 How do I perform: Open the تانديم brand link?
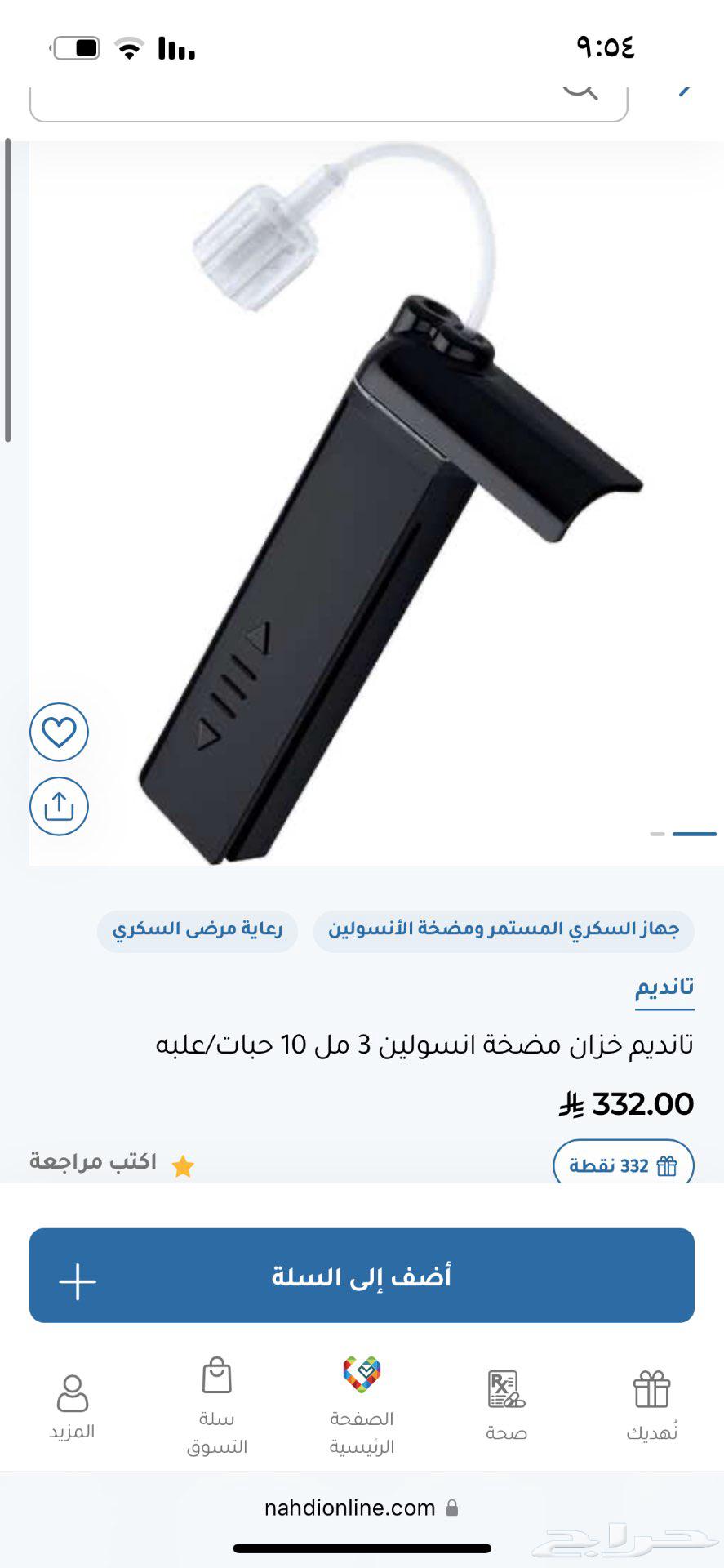664,987
